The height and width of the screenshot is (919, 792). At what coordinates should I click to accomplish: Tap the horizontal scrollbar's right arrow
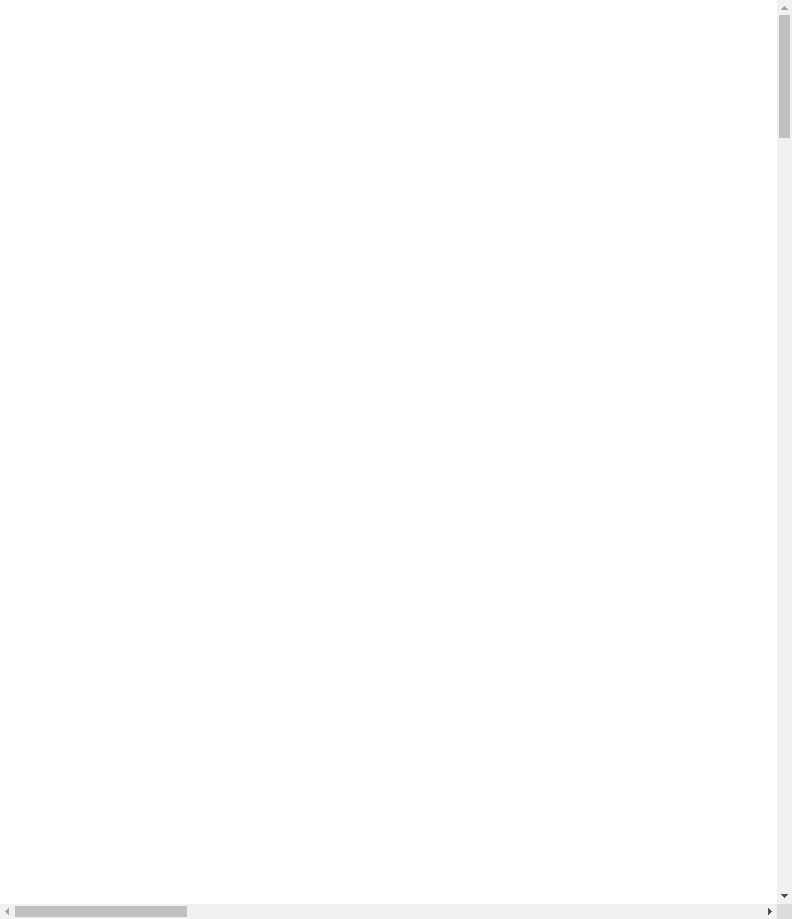769,911
